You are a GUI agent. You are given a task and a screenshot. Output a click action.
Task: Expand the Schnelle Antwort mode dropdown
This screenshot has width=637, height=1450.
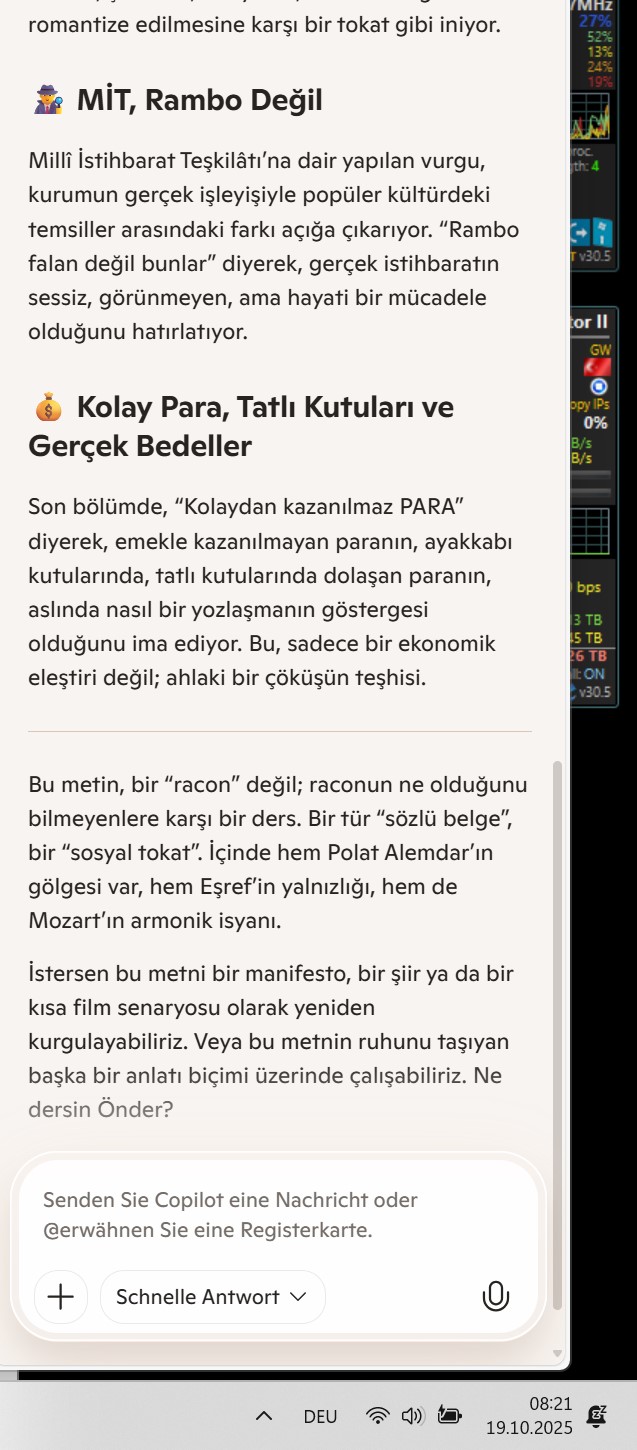[212, 1297]
